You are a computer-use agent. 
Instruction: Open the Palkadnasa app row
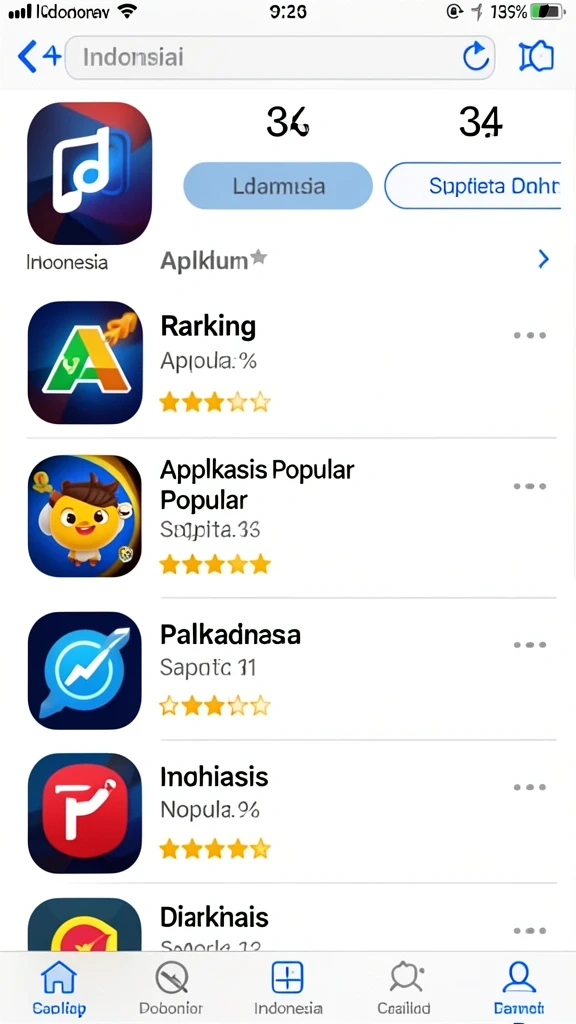292,670
